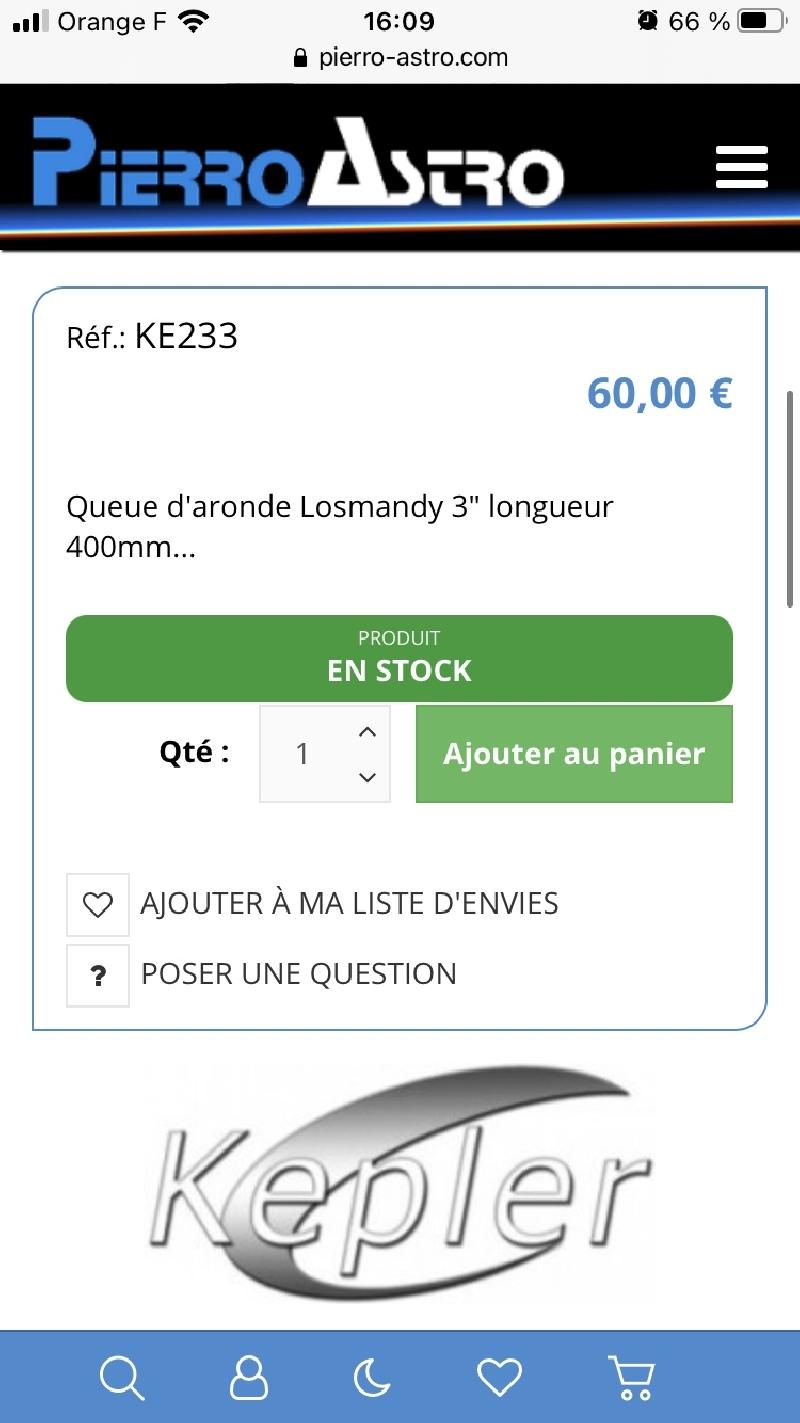Screen dimensions: 800x1423
Task: Open the hamburger menu
Action: tap(741, 167)
